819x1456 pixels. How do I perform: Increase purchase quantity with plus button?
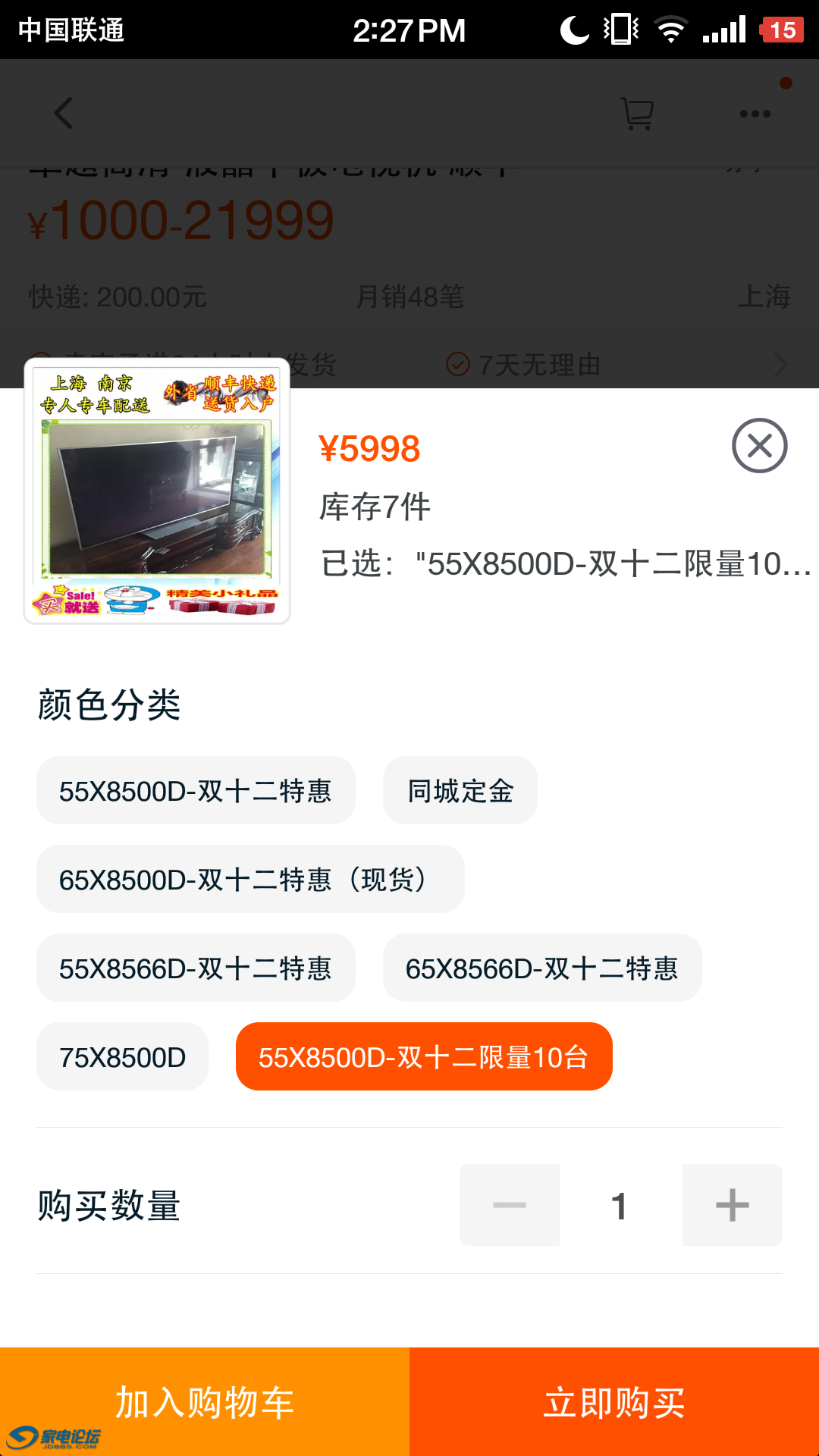pos(732,1205)
